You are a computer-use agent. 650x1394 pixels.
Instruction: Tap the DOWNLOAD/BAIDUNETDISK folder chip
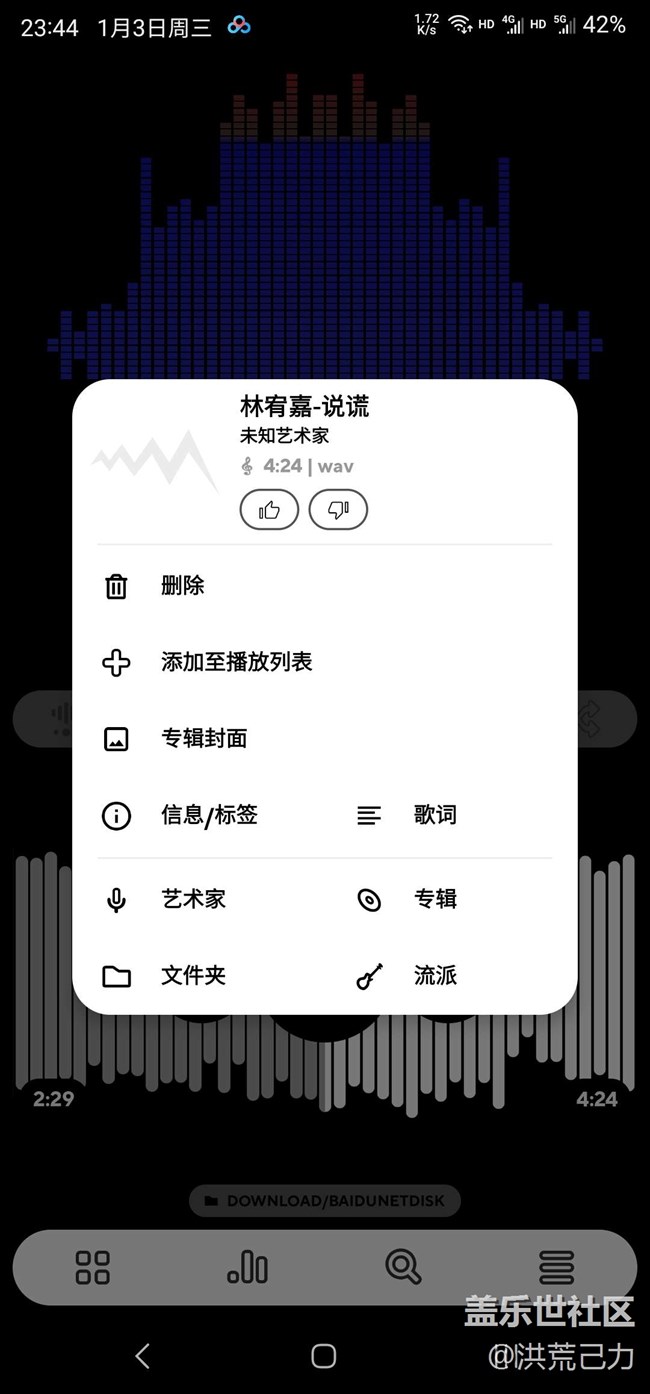tap(325, 1201)
